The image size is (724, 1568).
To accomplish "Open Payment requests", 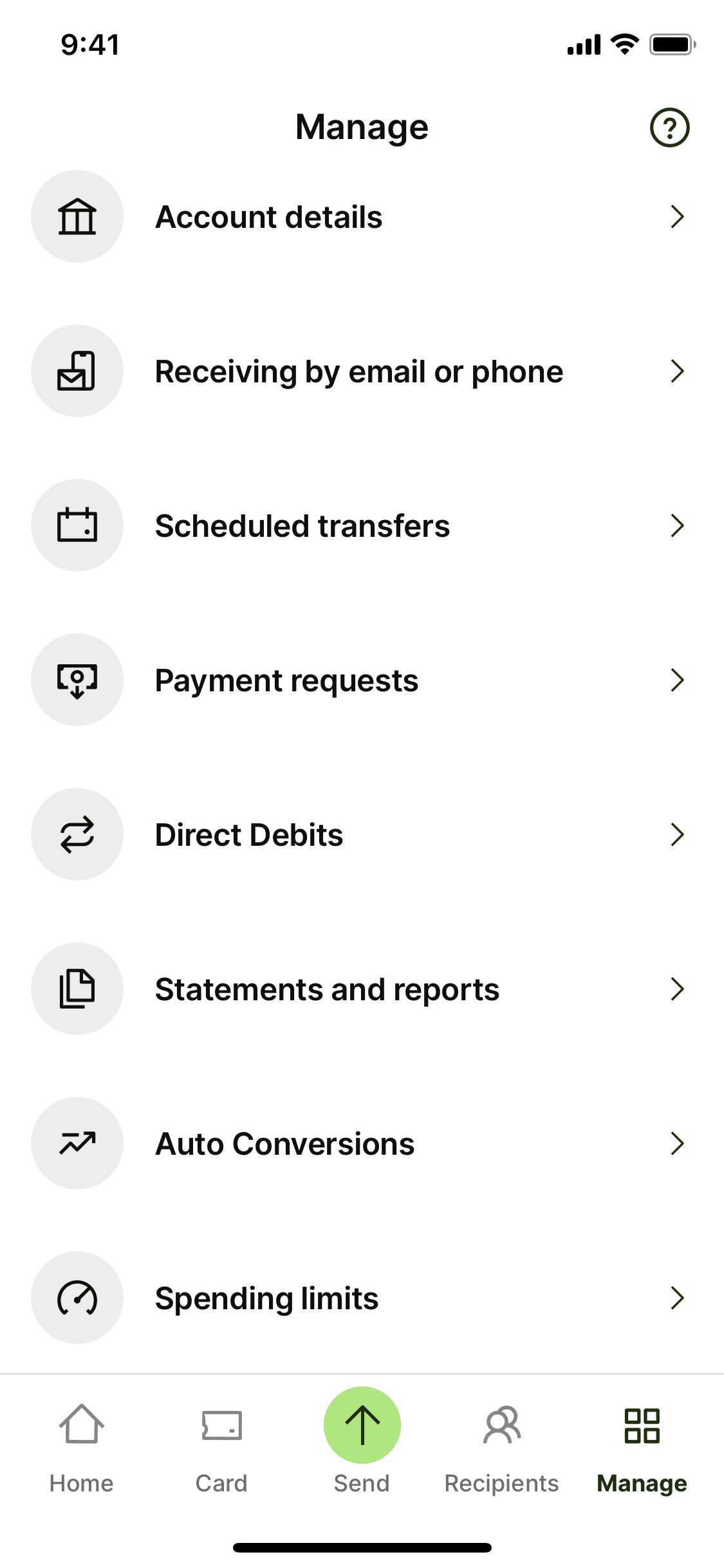I will pyautogui.click(x=360, y=680).
